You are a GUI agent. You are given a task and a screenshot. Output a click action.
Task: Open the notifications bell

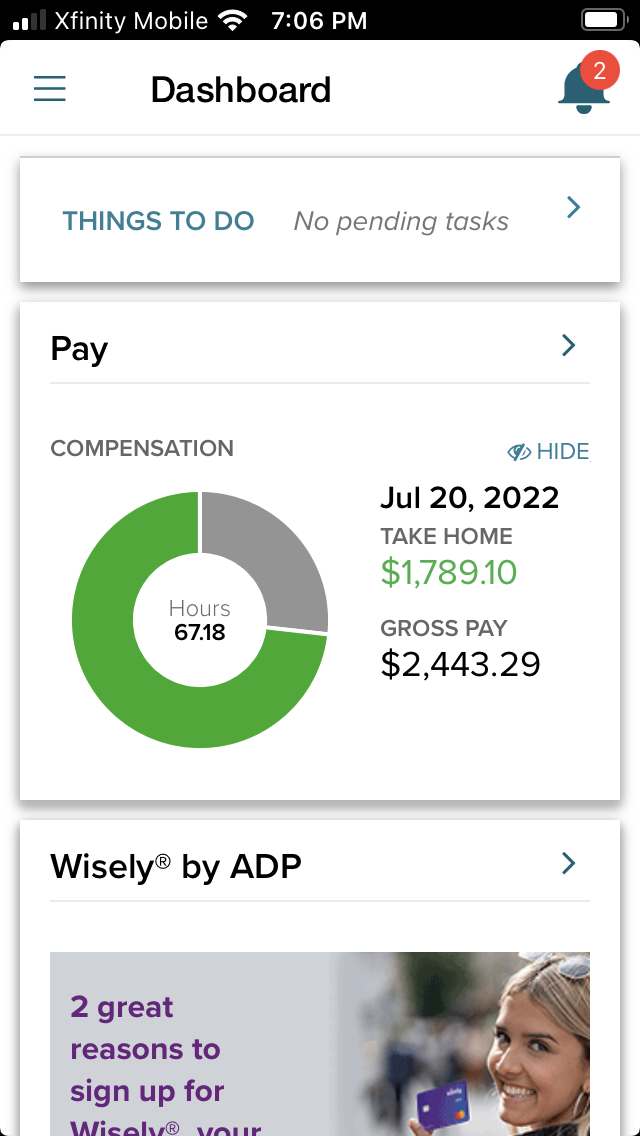[x=586, y=85]
